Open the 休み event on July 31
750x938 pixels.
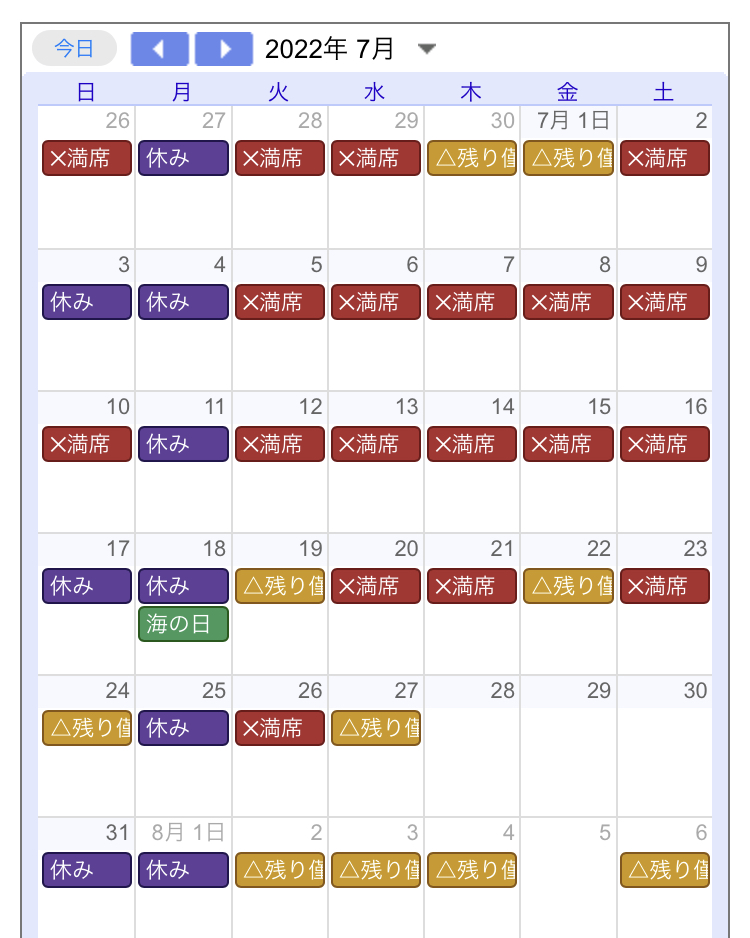(x=87, y=870)
